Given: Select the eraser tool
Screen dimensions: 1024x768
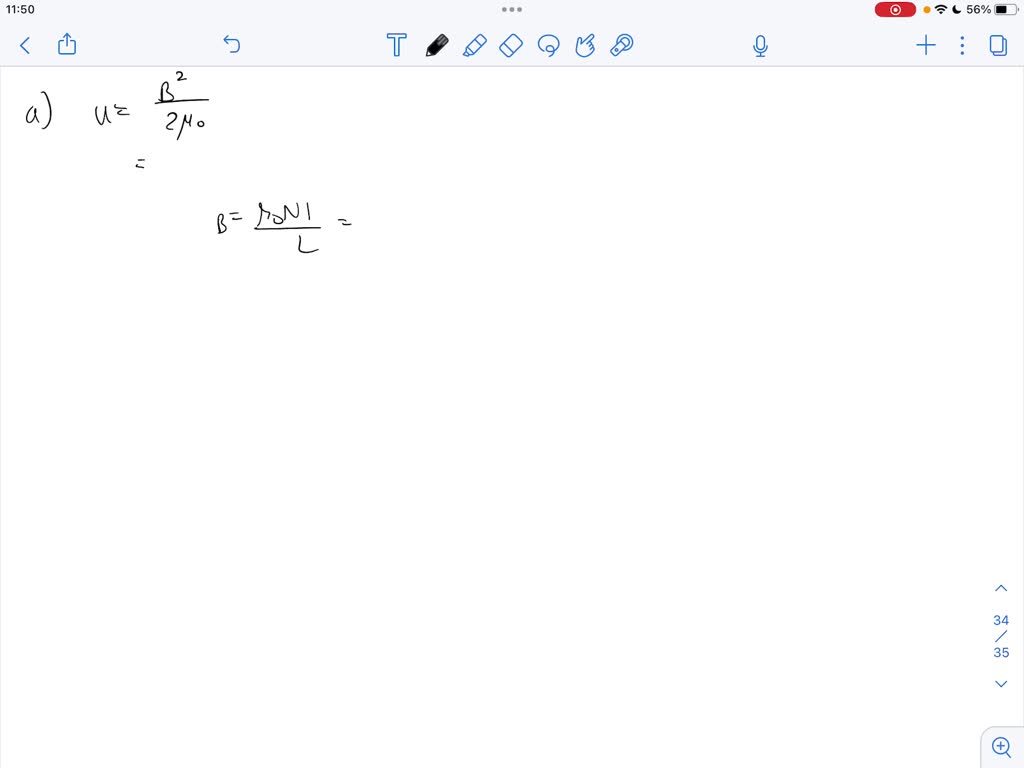Looking at the screenshot, I should pos(511,45).
